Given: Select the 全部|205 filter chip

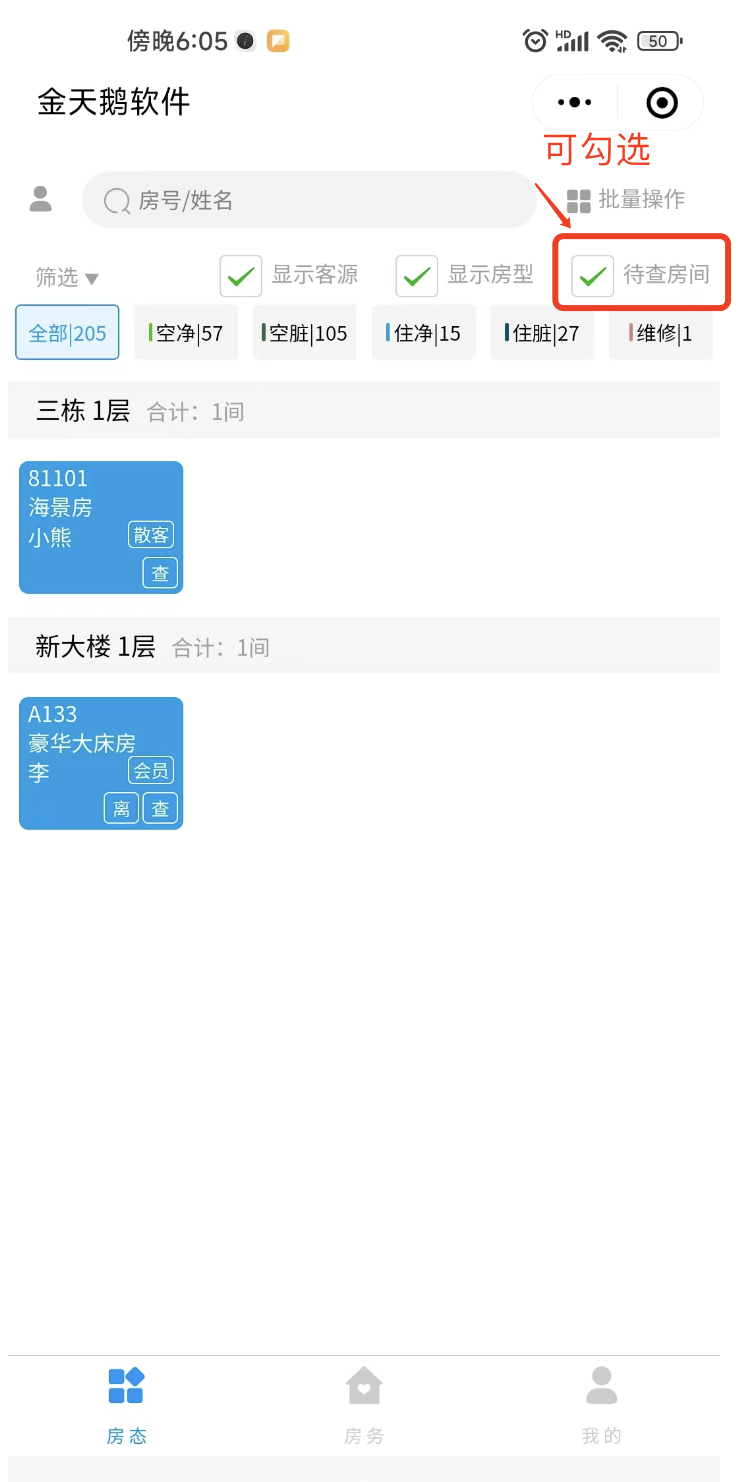Looking at the screenshot, I should point(67,333).
